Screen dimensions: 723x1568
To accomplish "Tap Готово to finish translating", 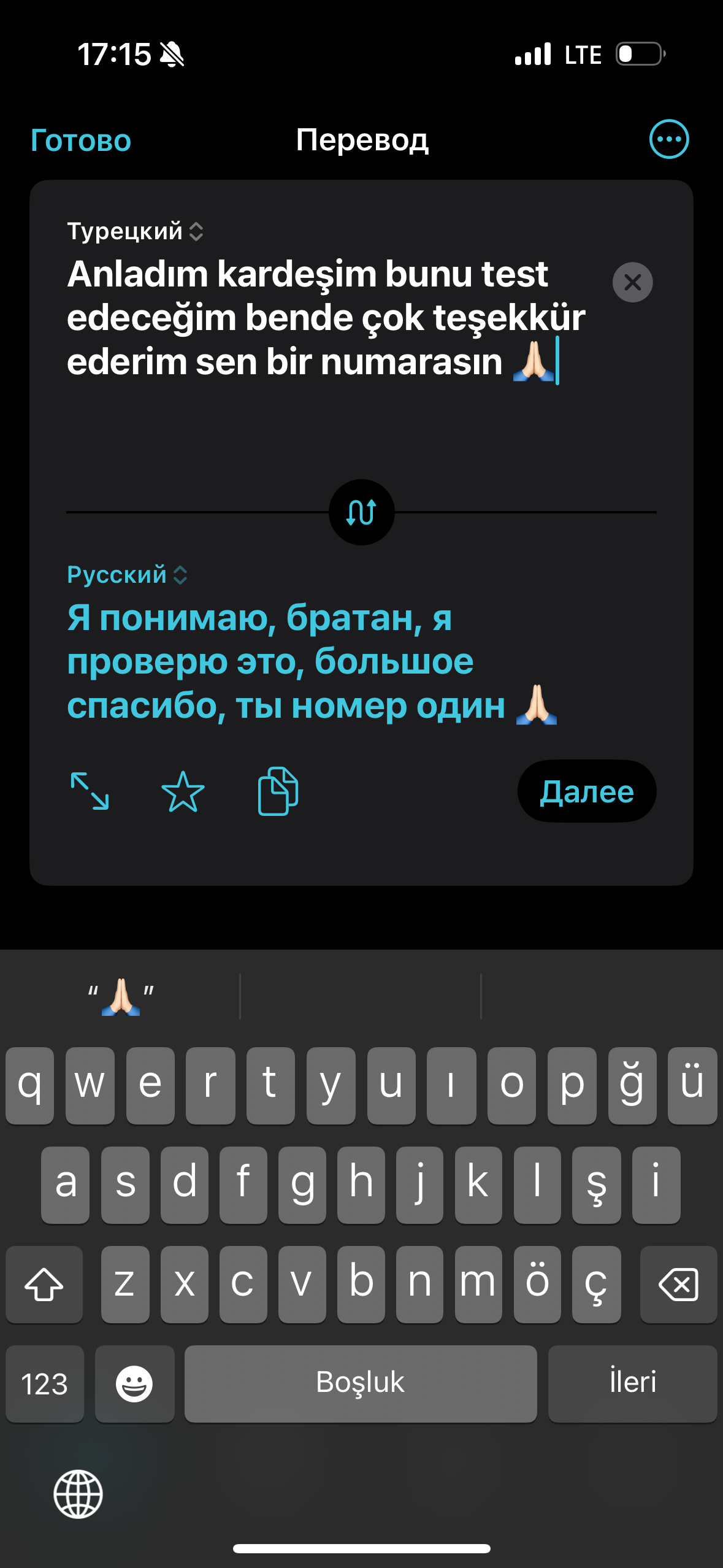I will (81, 140).
